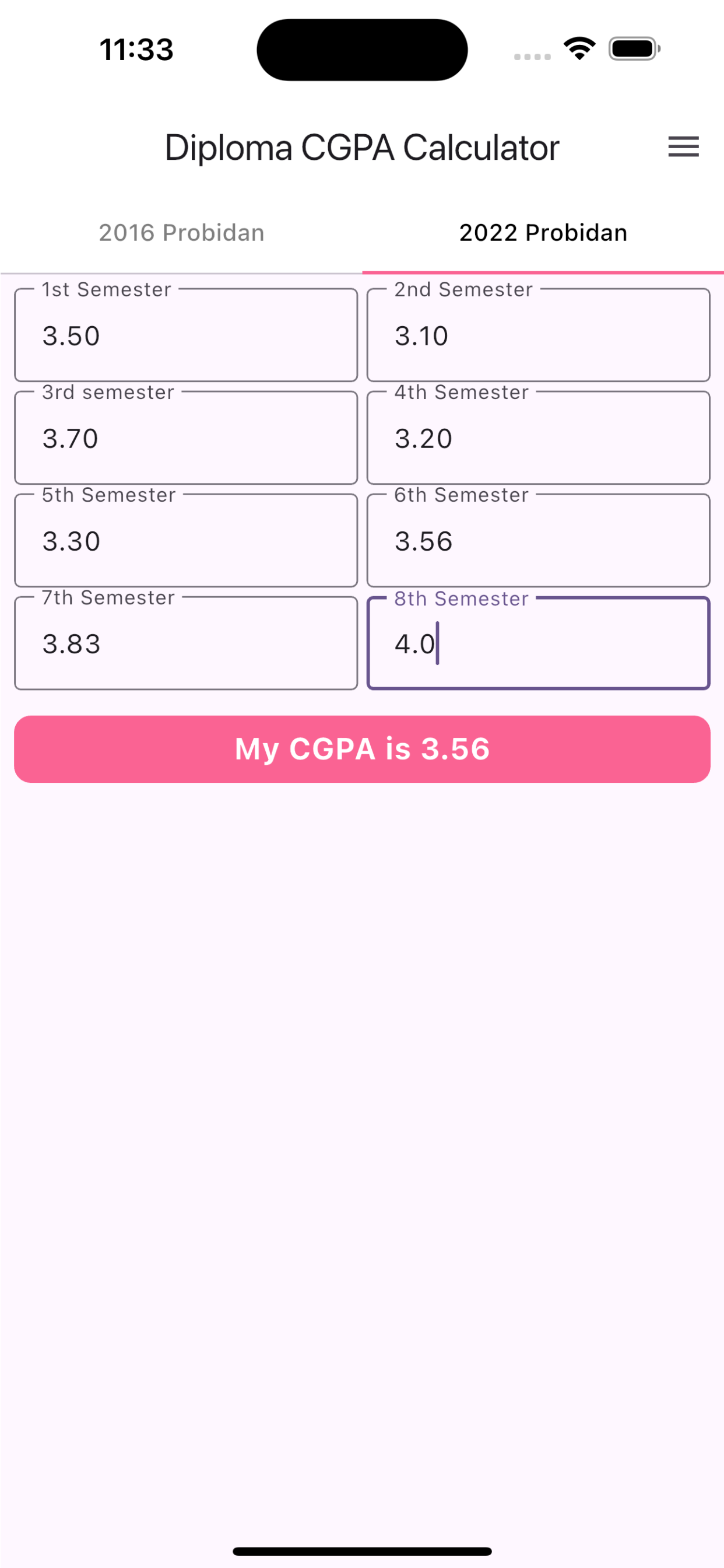Edit the 4th Semester GPA
724x1568 pixels.
tap(539, 437)
